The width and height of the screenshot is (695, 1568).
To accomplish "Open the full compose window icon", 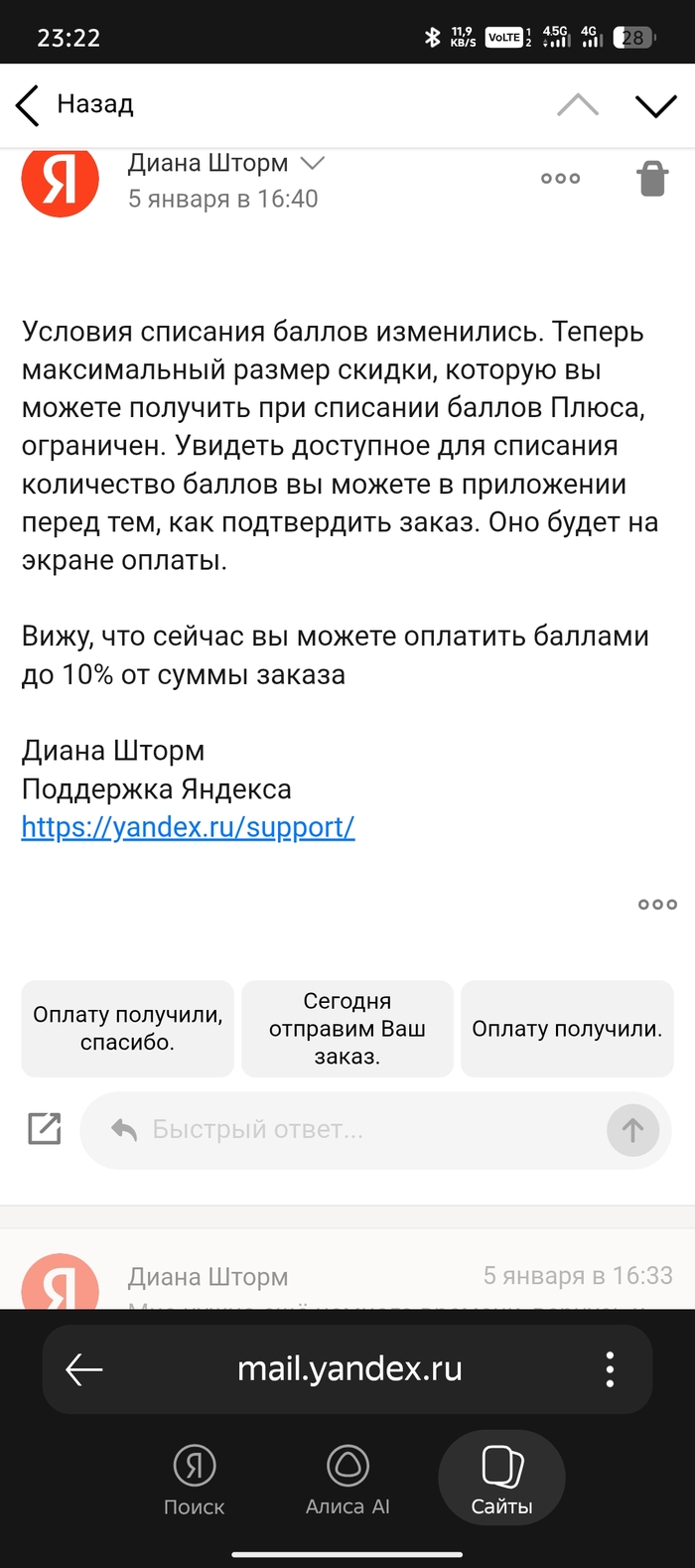I will click(x=45, y=1129).
